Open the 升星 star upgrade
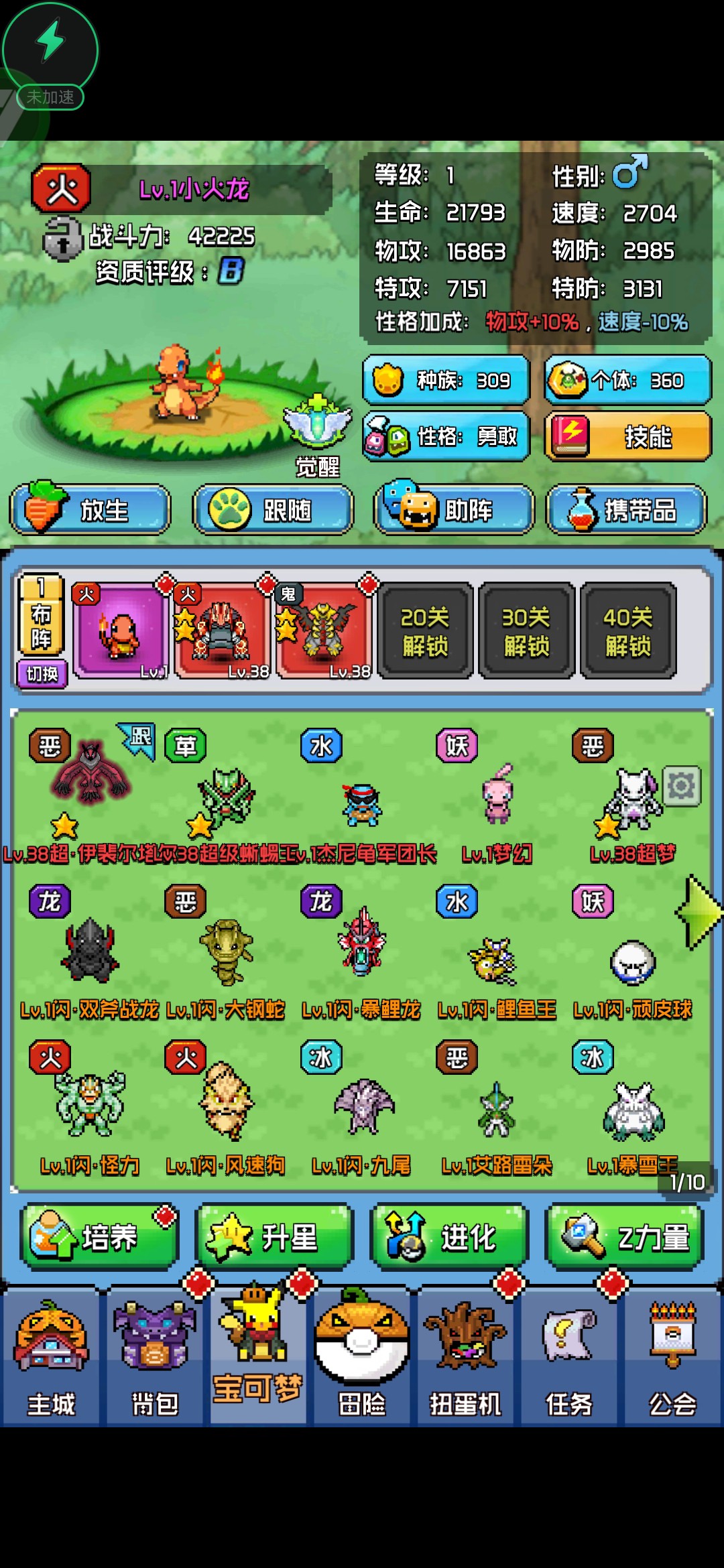 click(x=275, y=1236)
